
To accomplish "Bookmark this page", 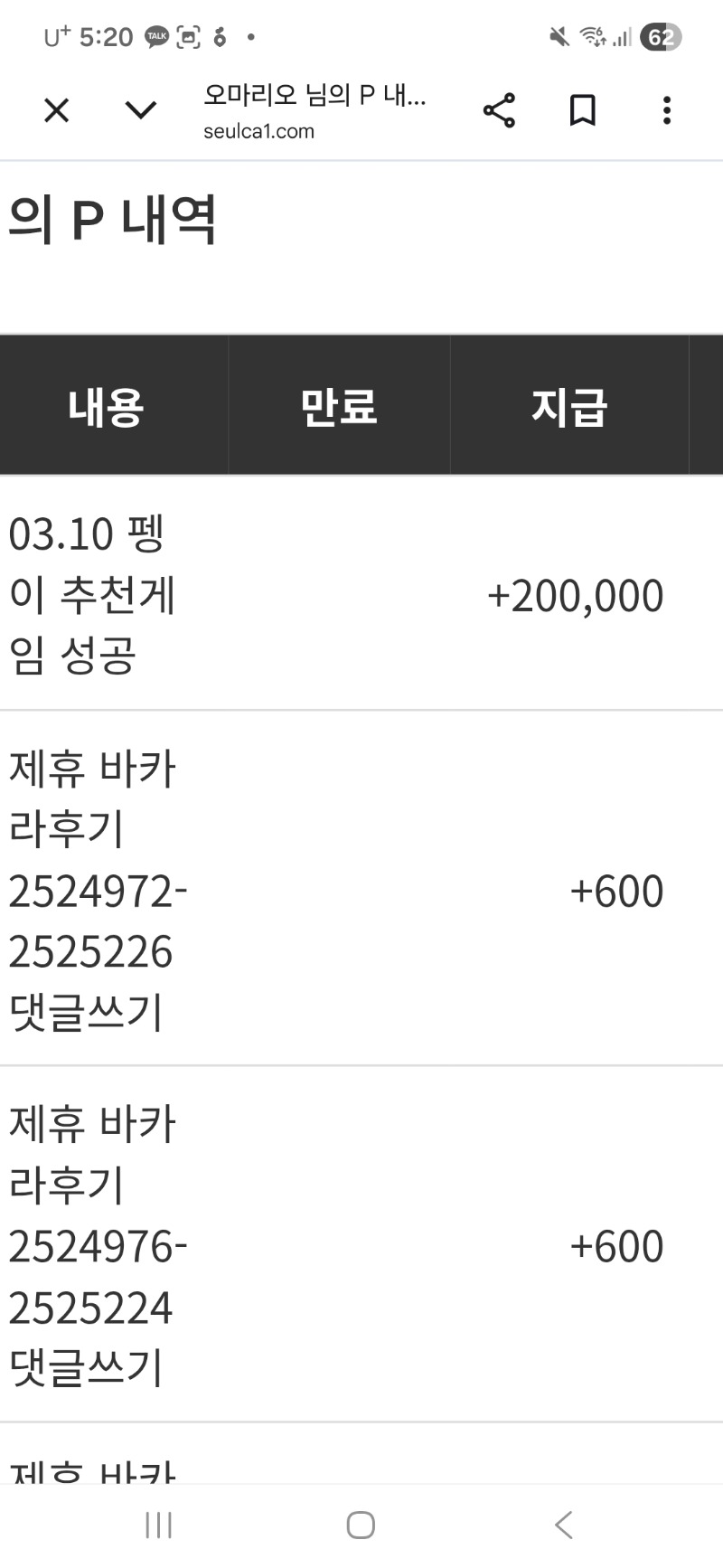I will coord(583,110).
